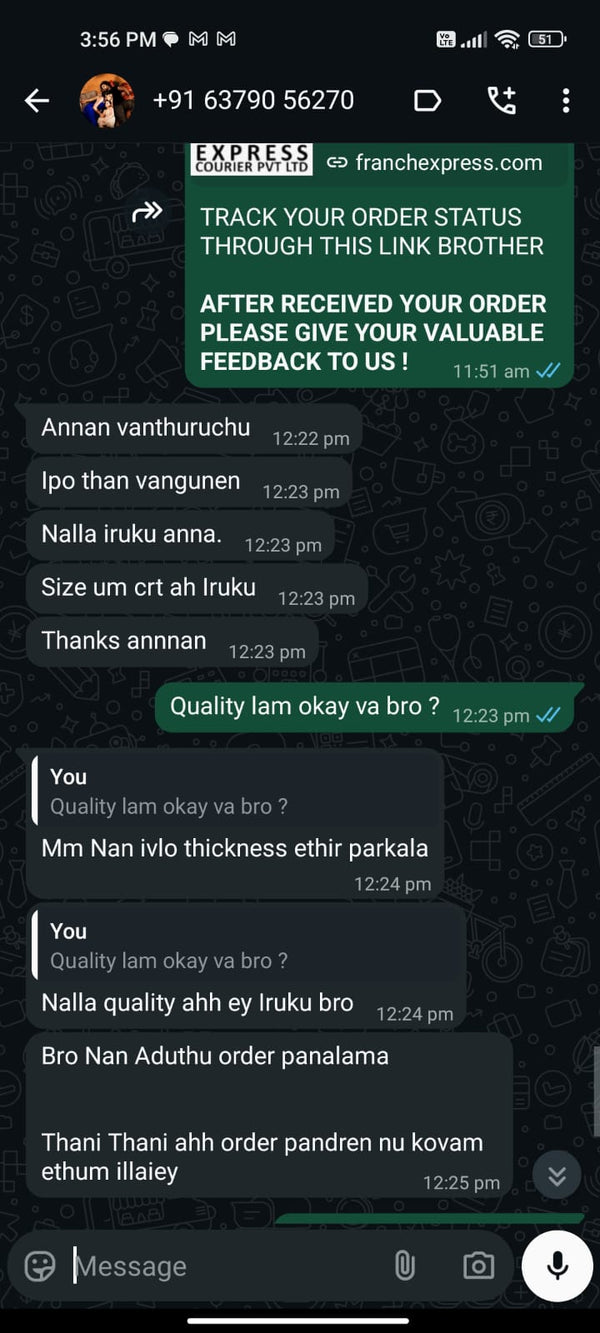
Task: Record a voice message
Action: point(557,1266)
